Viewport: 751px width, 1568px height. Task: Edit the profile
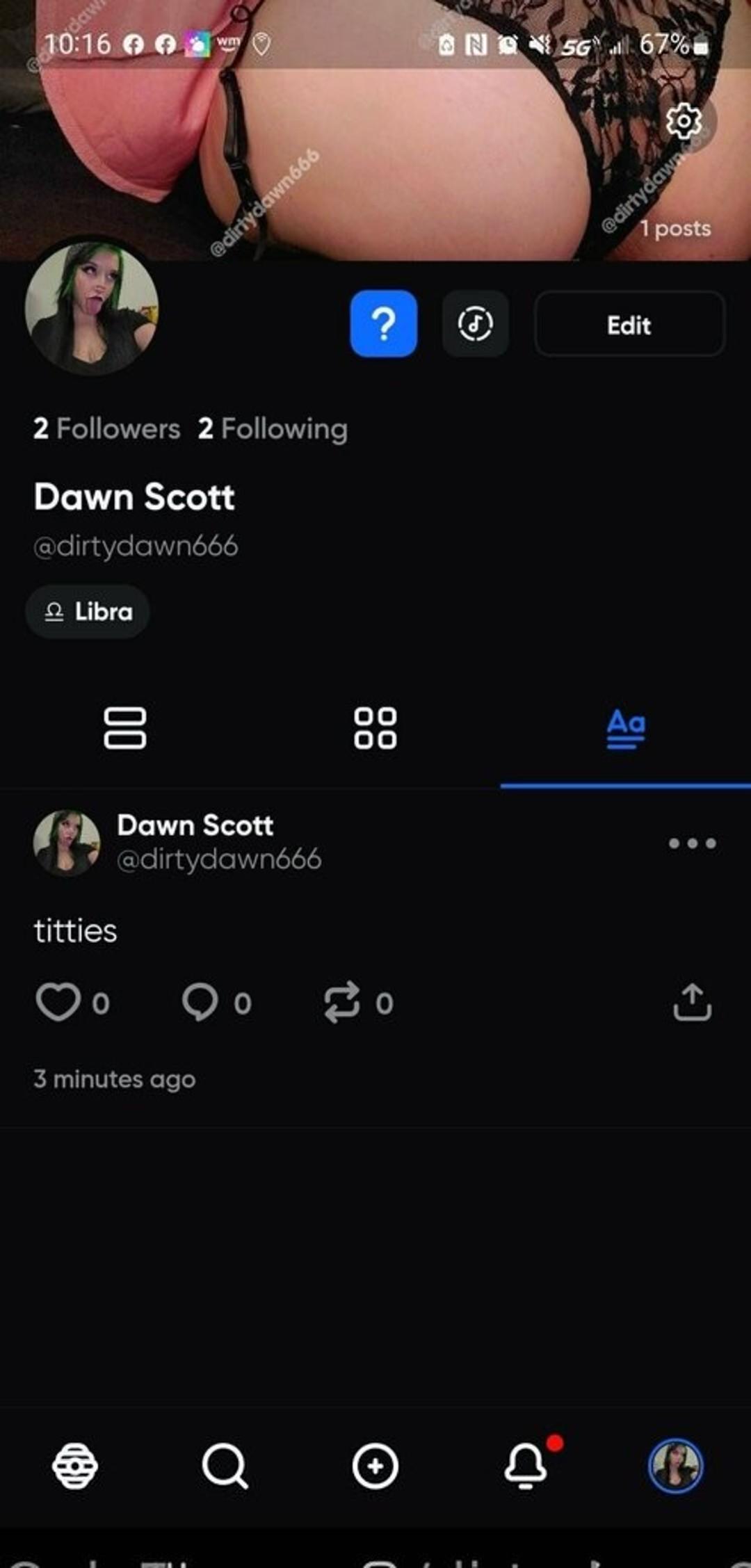(629, 324)
